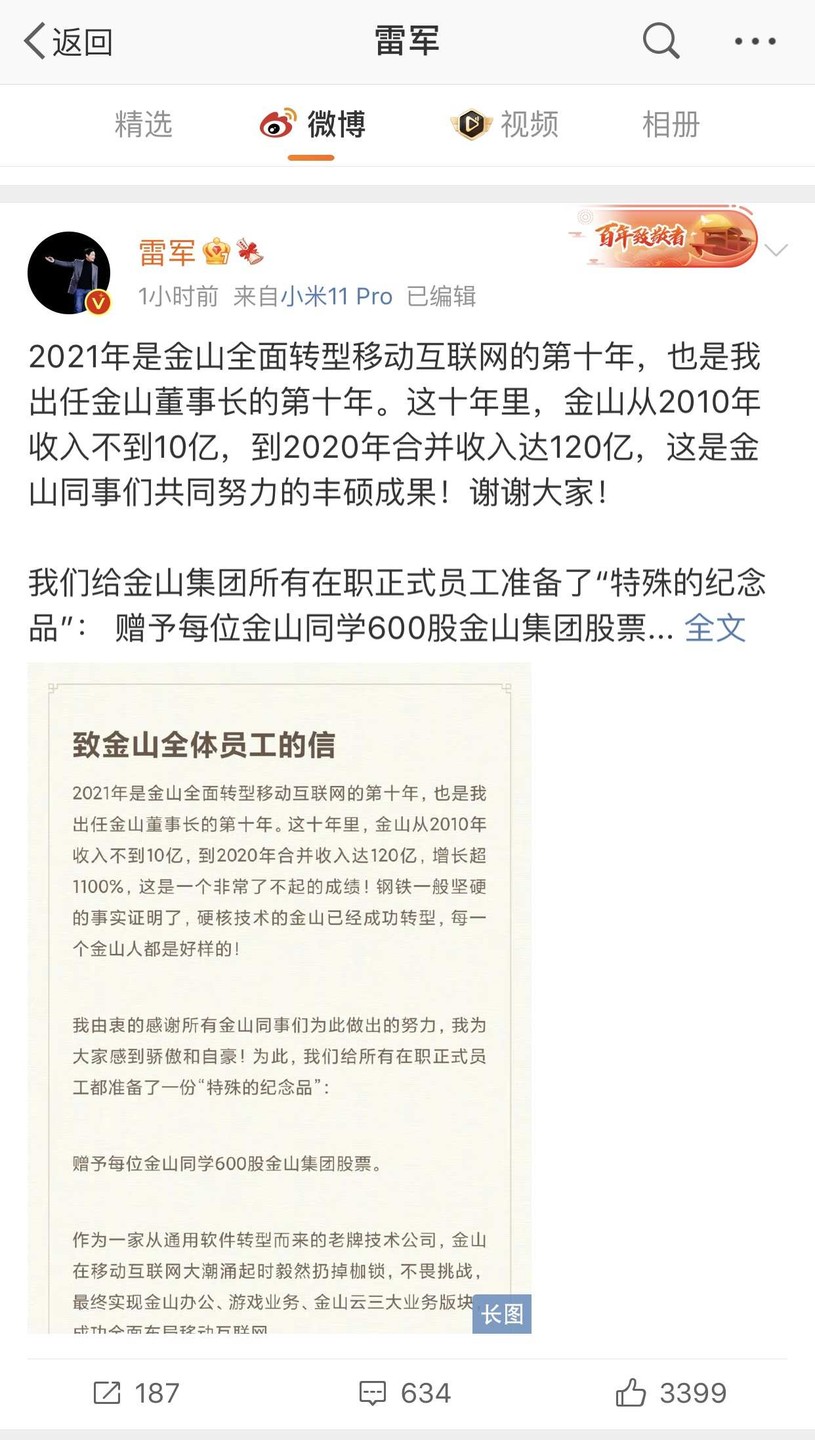Select the 微博 tab
The image size is (815, 1440).
click(313, 124)
